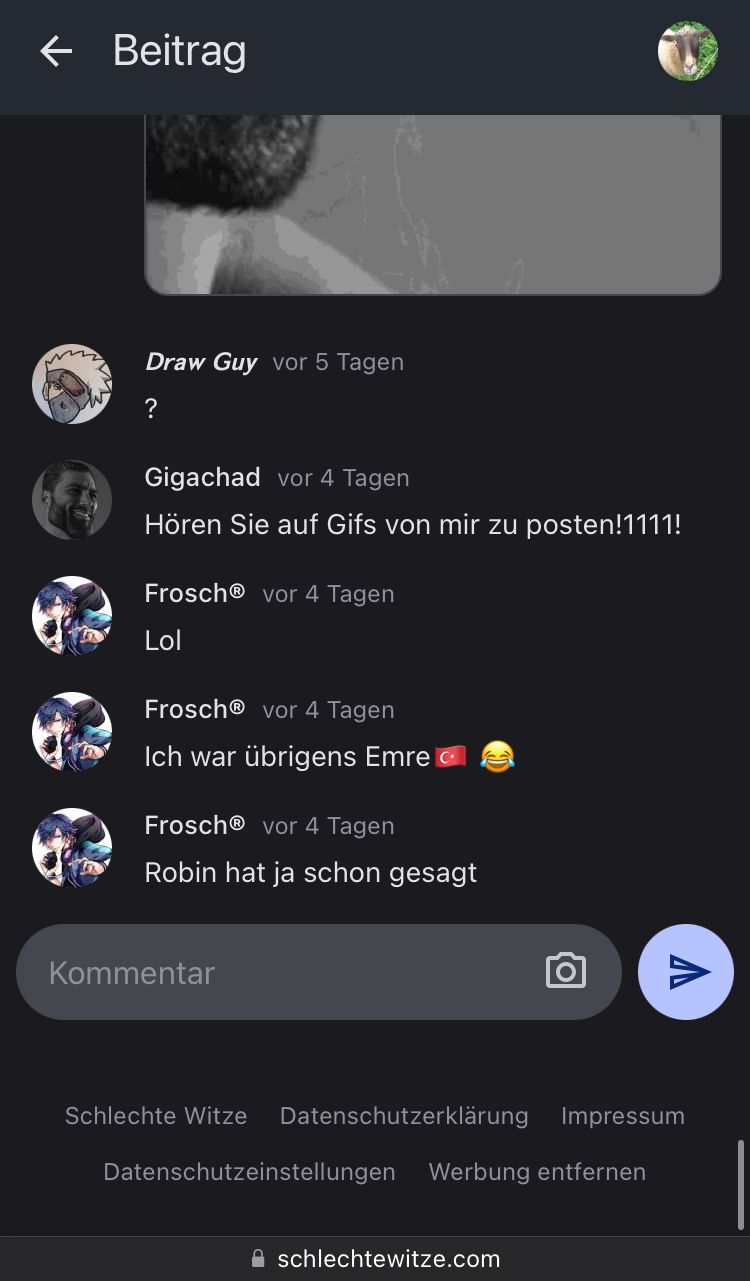Select Werbung entfernen
750x1281 pixels.
click(537, 1172)
